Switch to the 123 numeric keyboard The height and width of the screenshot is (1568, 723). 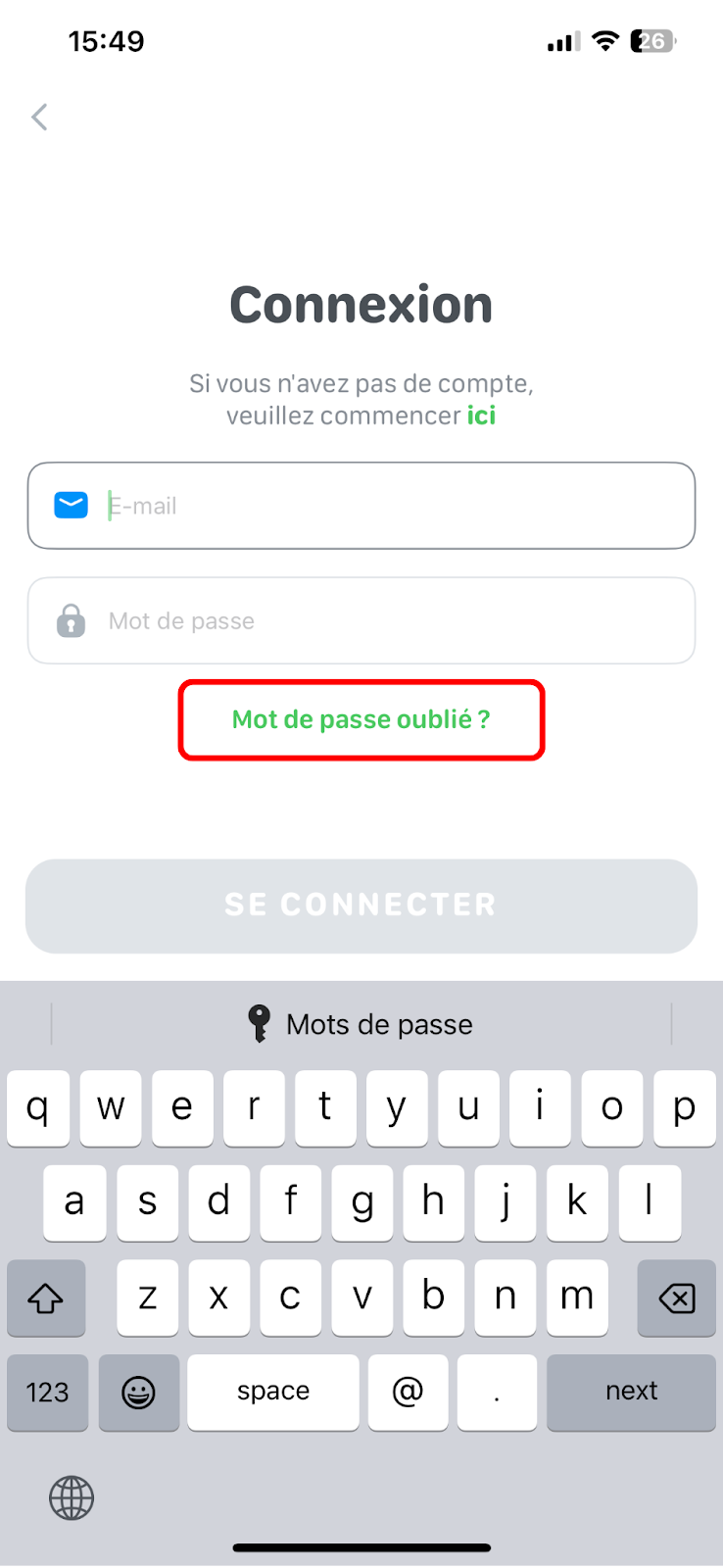(x=47, y=1392)
